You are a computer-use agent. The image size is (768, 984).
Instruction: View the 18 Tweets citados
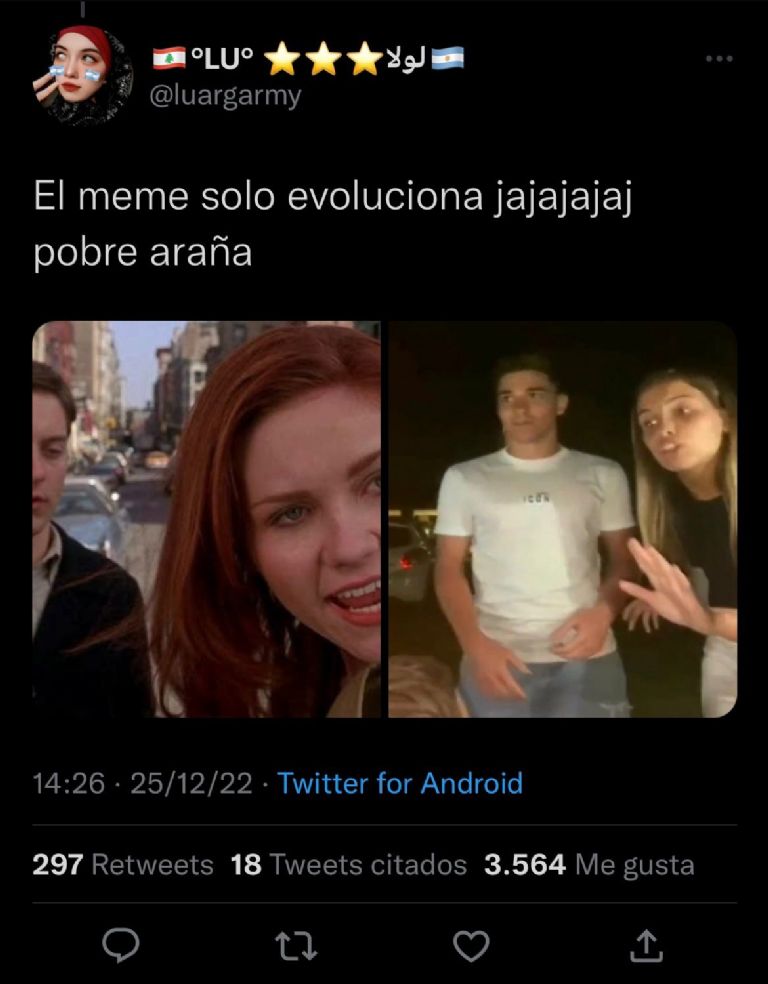pyautogui.click(x=348, y=864)
